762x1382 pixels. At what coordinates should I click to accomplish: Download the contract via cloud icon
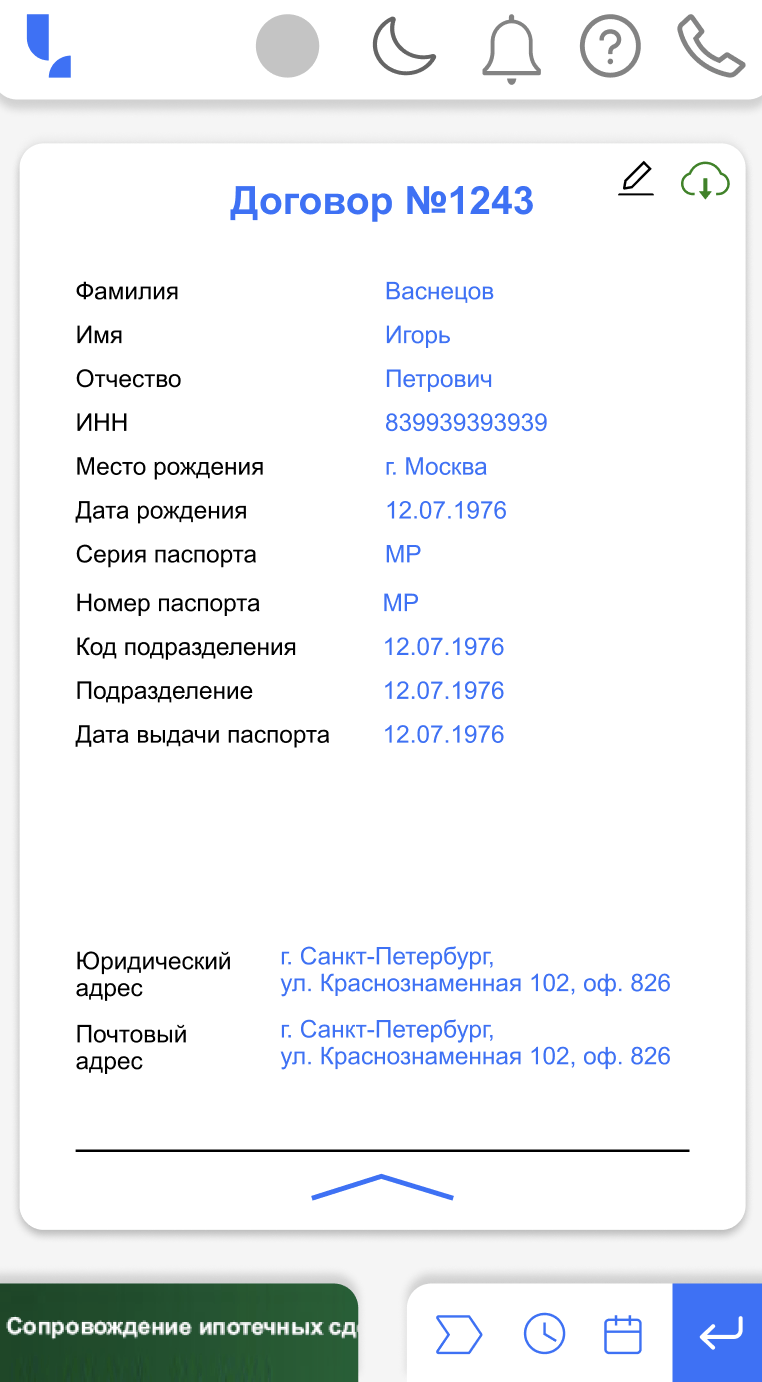pos(705,181)
